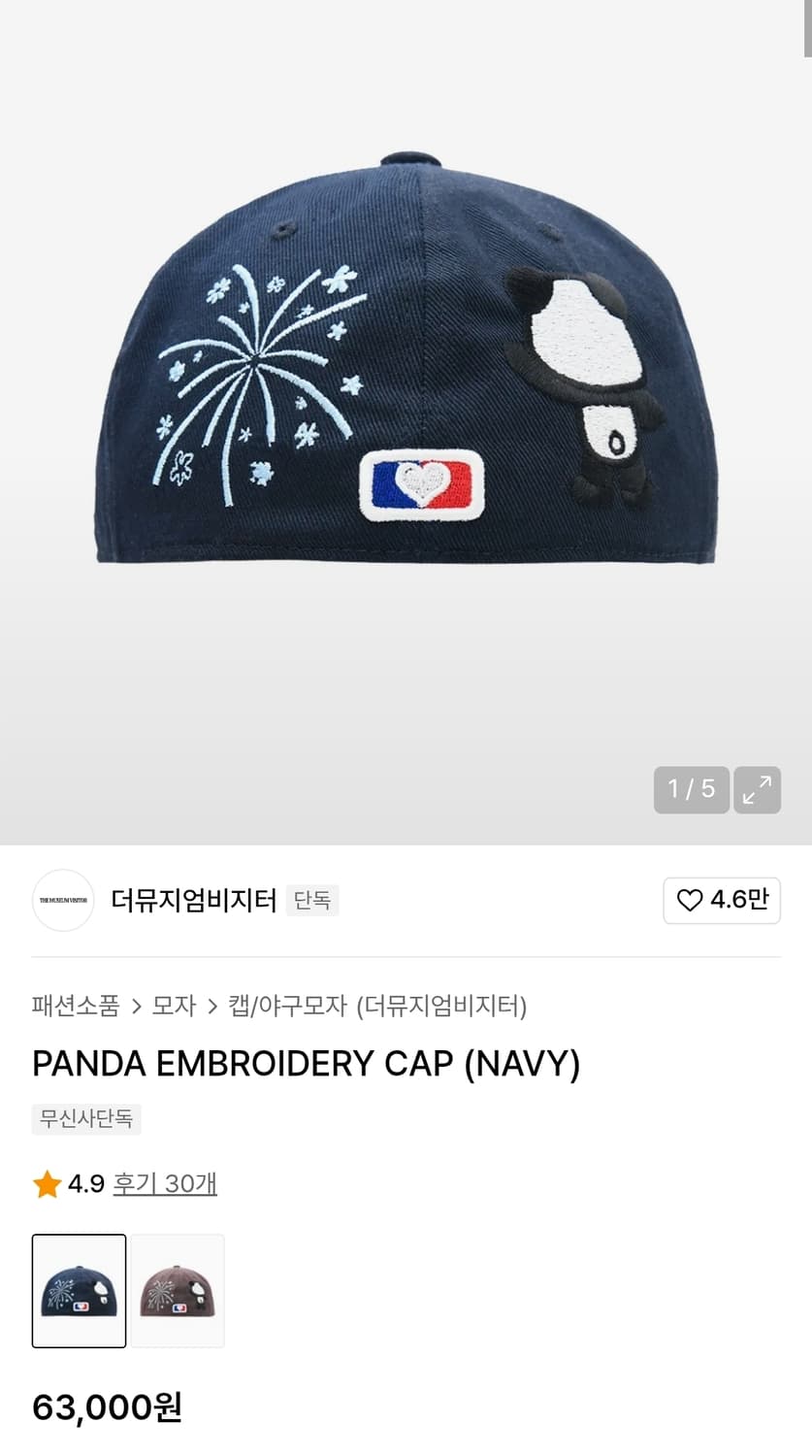The width and height of the screenshot is (812, 1456).
Task: Click the PANDA EMBROIDERY CAP product title
Action: point(307,1064)
